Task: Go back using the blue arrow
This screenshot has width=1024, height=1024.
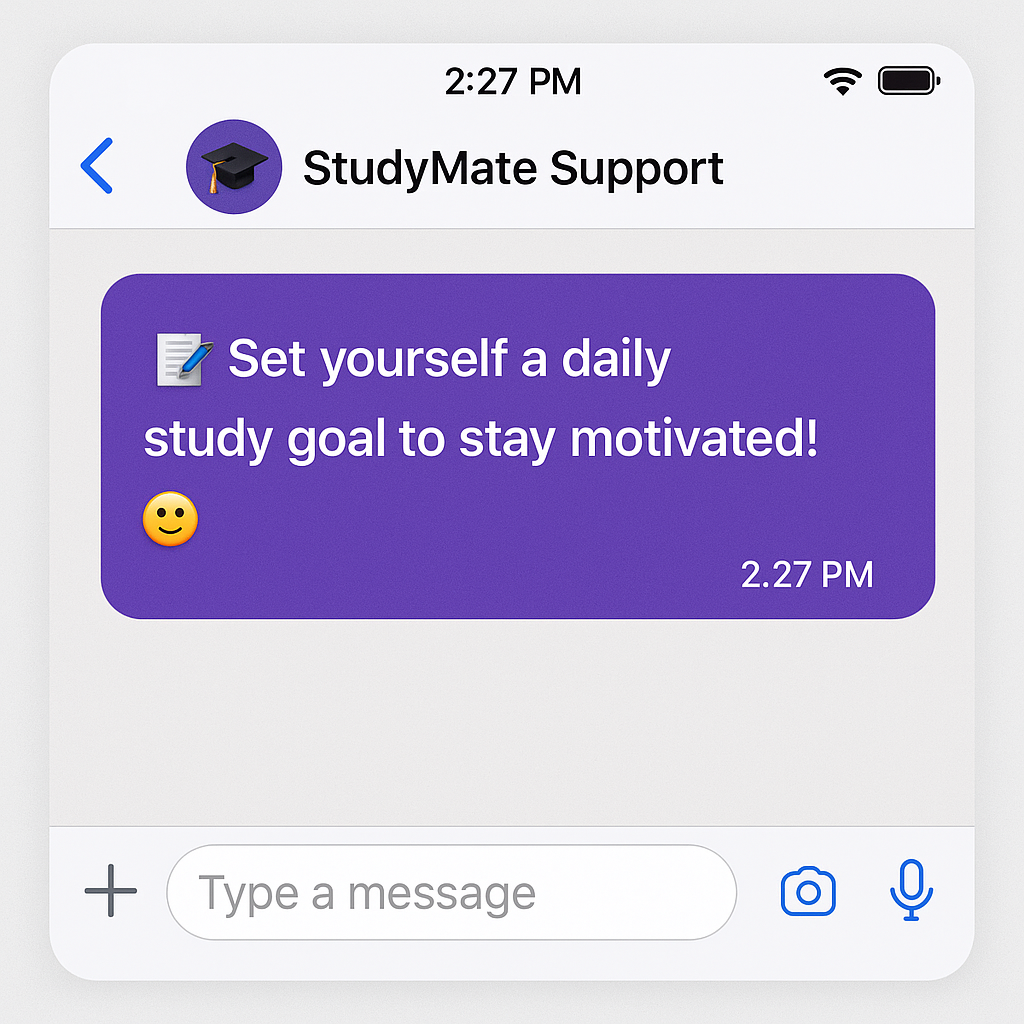Action: pyautogui.click(x=97, y=166)
